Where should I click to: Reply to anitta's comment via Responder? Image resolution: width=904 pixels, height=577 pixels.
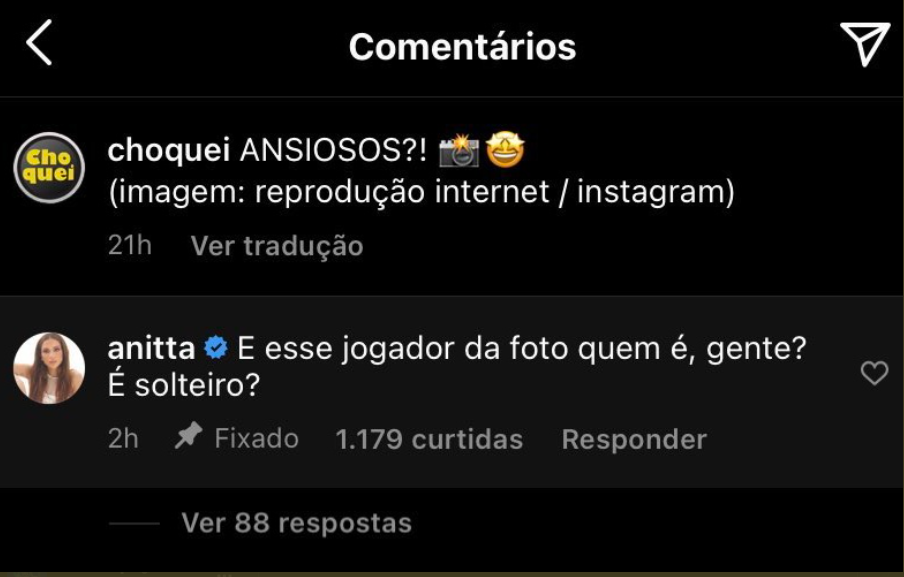point(634,439)
